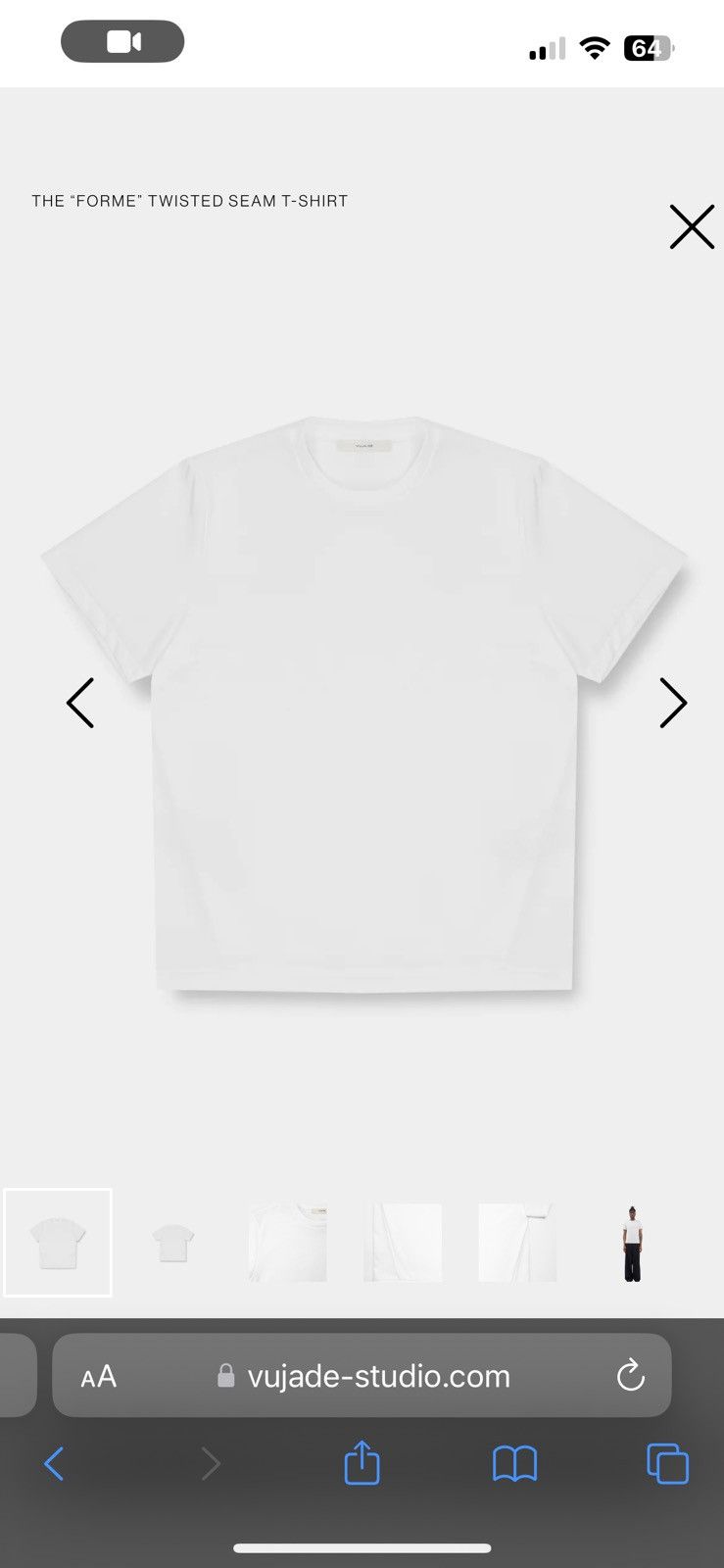Screen dimensions: 724x1568
Task: Open the AA reader options
Action: [98, 1377]
